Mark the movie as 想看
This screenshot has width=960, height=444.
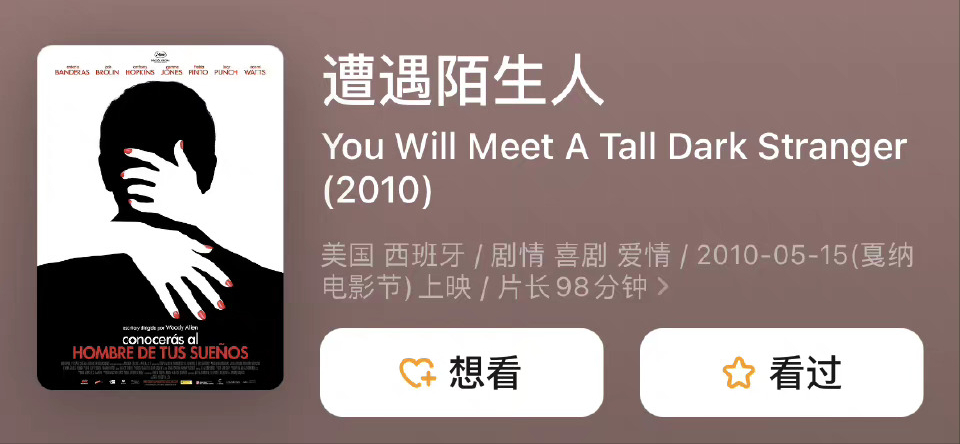461,373
